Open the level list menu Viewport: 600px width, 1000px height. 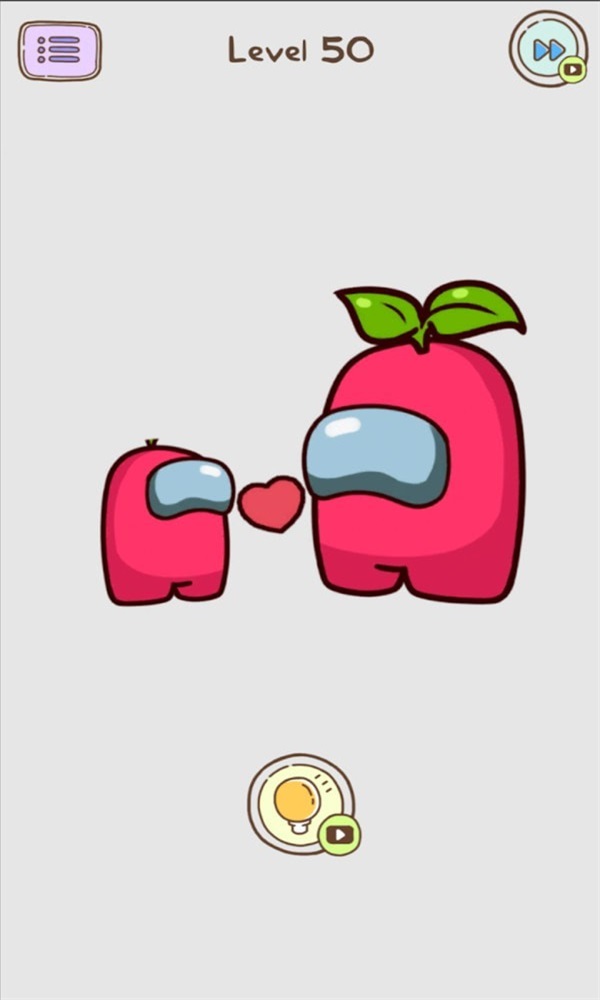(x=59, y=50)
